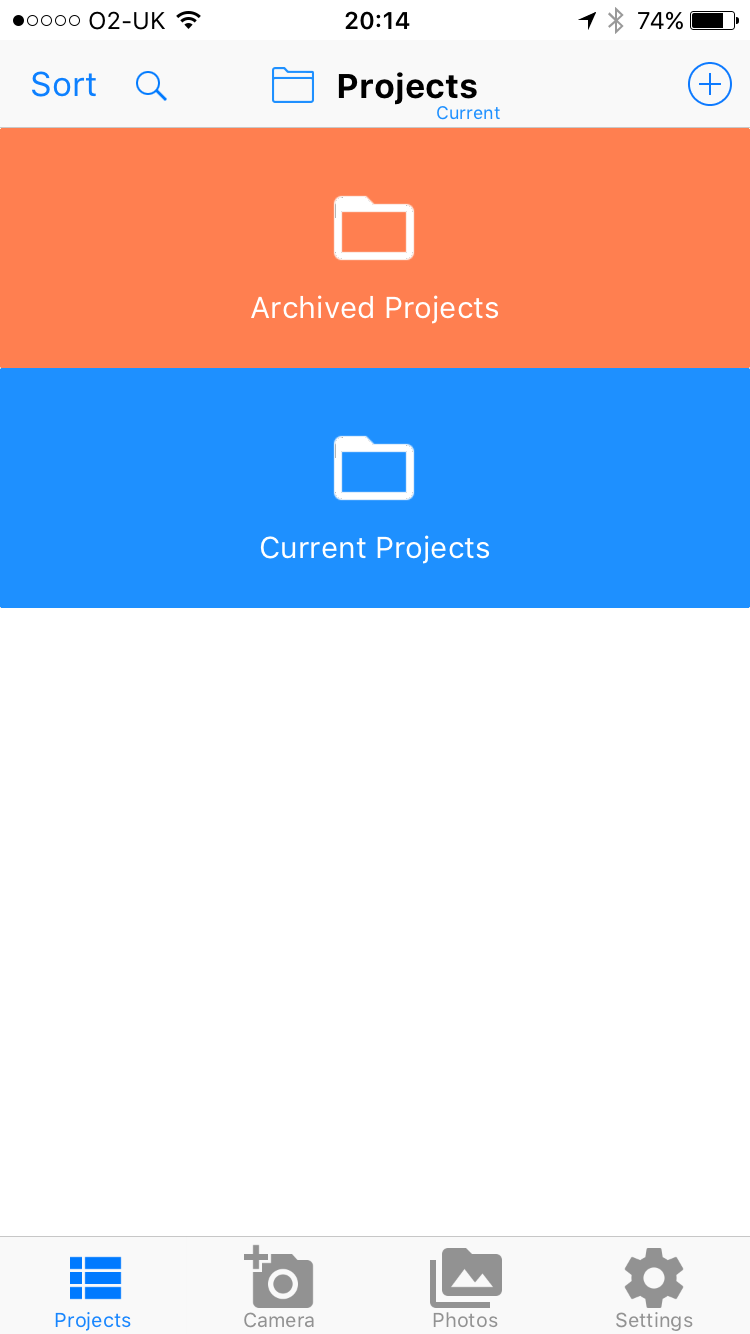Select the Projects tab
Image resolution: width=750 pixels, height=1334 pixels.
[93, 1291]
